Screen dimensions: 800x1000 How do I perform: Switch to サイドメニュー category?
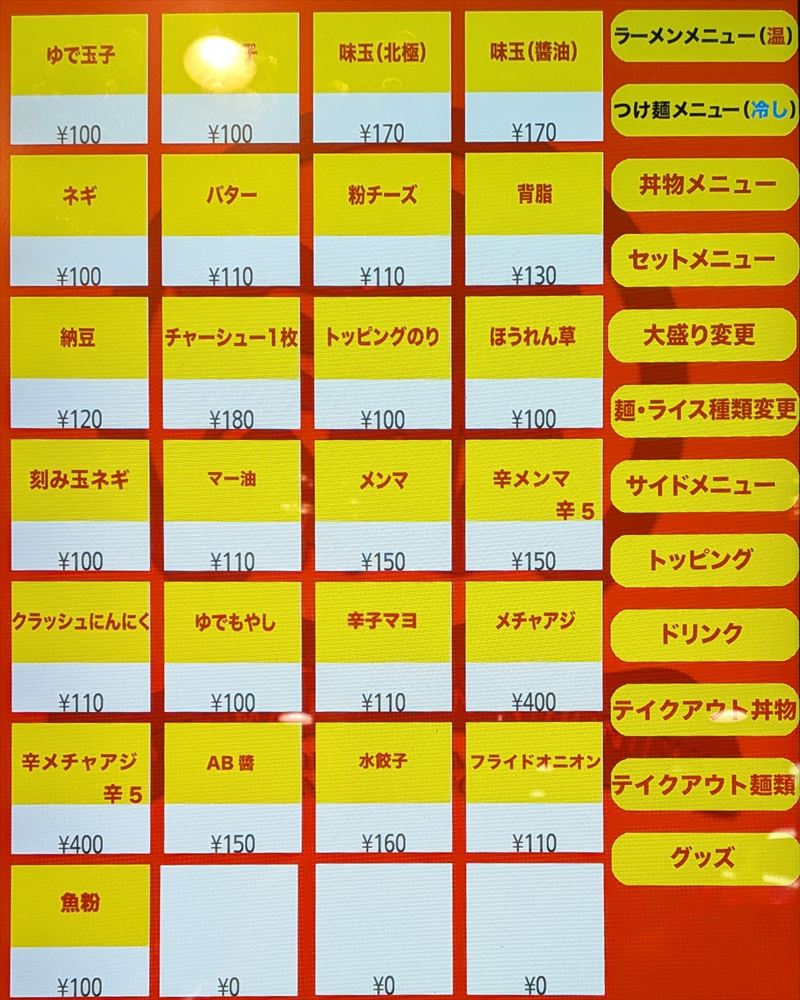[x=704, y=485]
